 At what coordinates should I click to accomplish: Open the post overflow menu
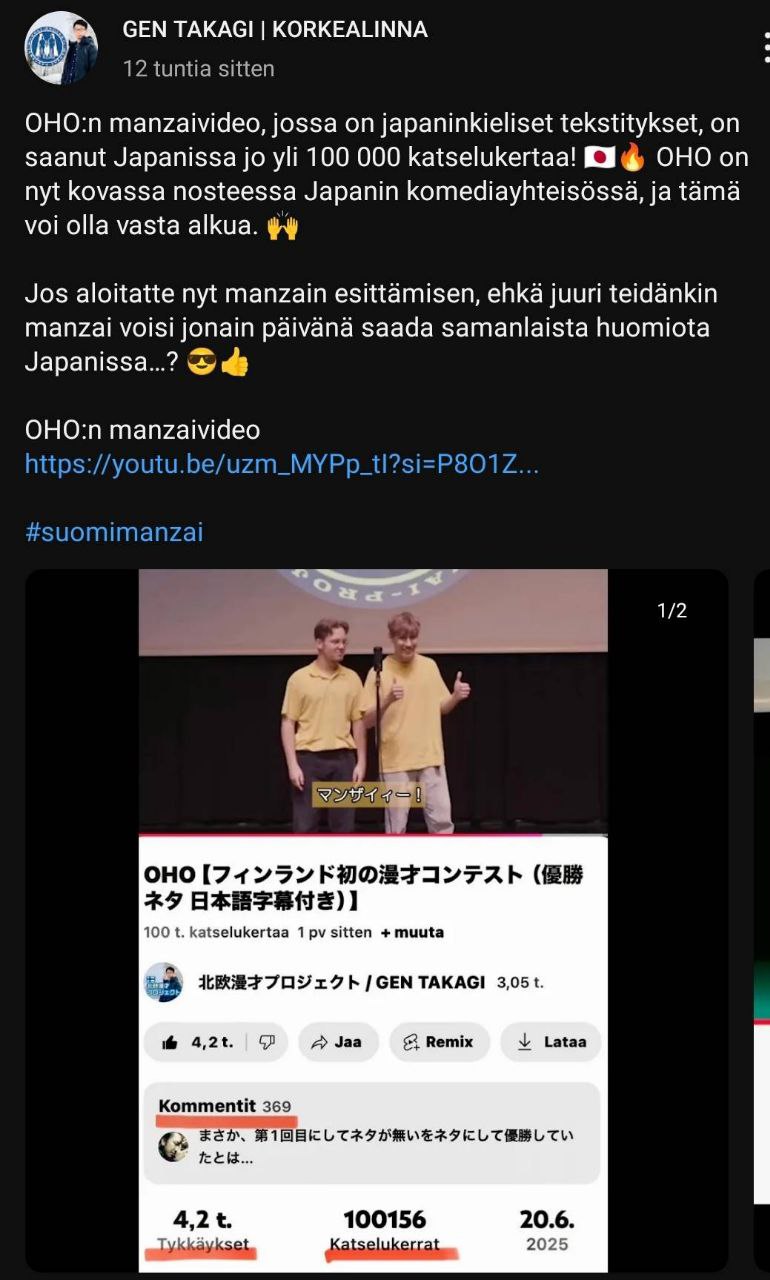[x=764, y=46]
